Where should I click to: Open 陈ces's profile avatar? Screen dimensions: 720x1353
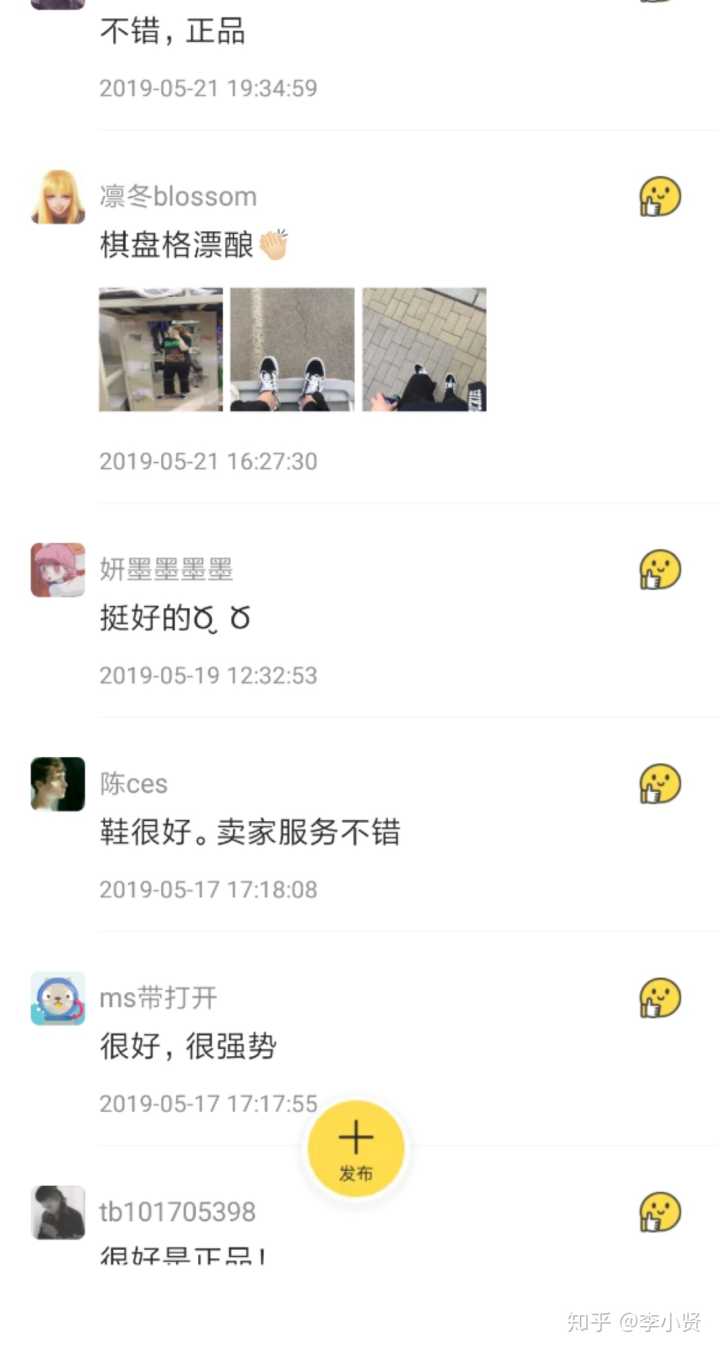[58, 784]
